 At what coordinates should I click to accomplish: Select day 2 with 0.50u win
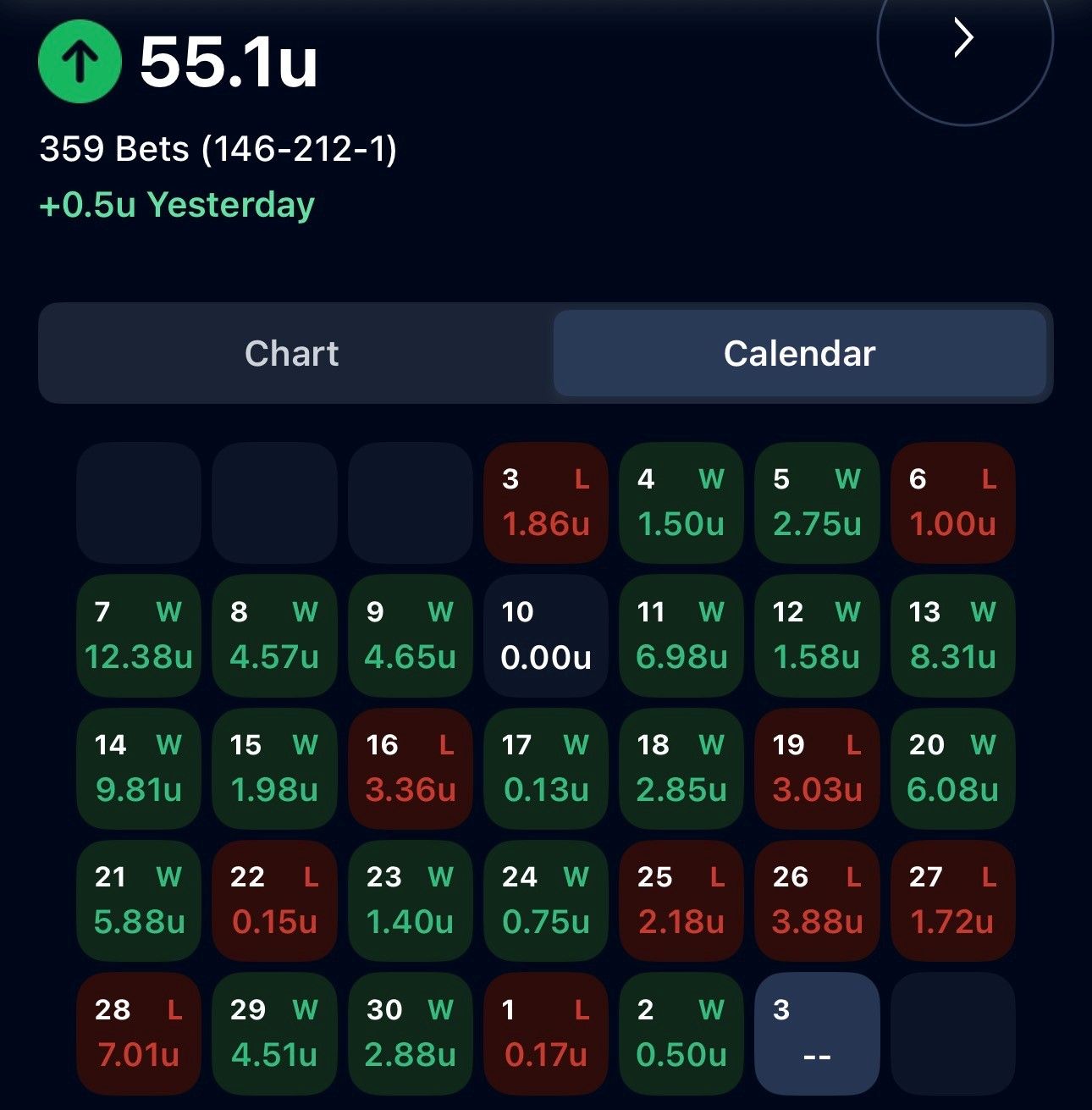(x=681, y=1034)
